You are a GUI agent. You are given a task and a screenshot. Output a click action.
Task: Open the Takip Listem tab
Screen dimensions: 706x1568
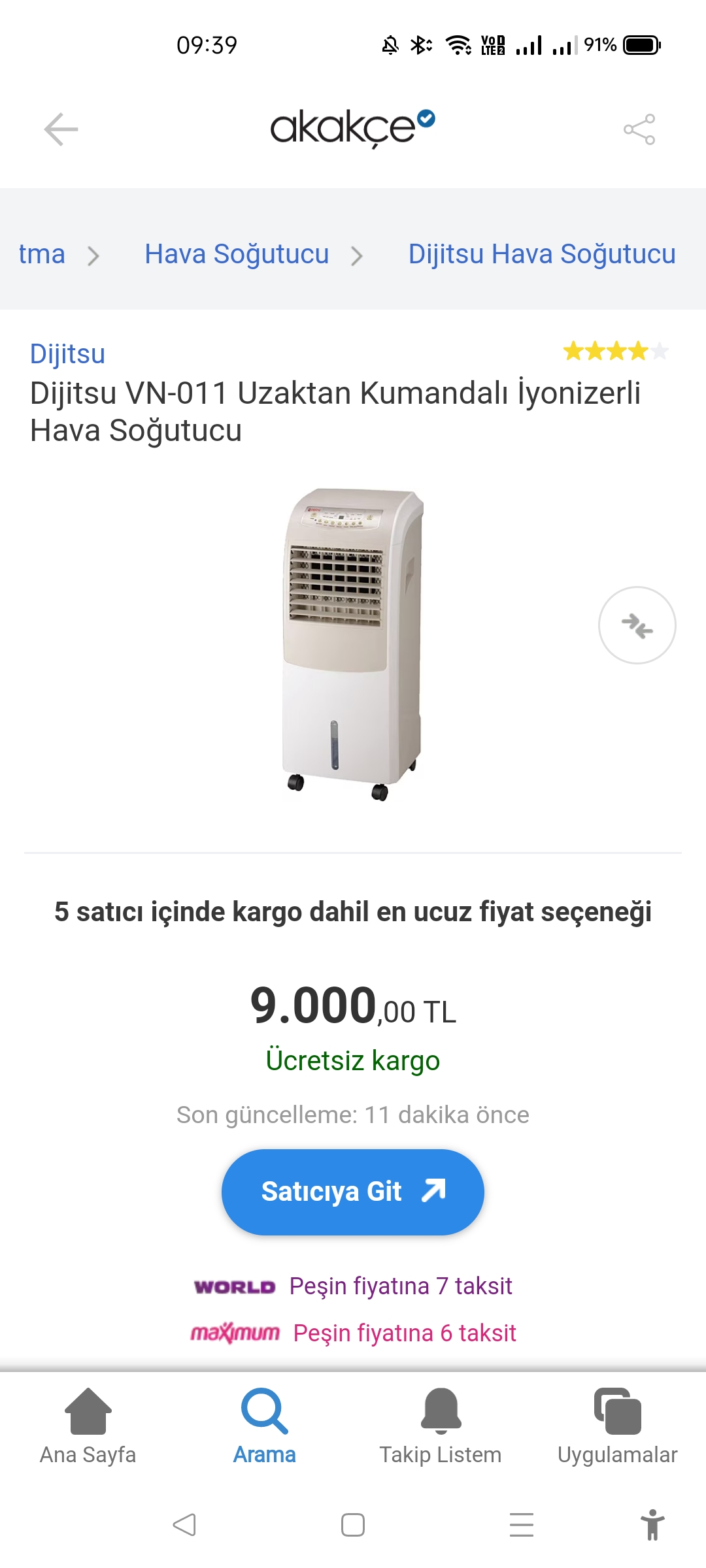441,1427
